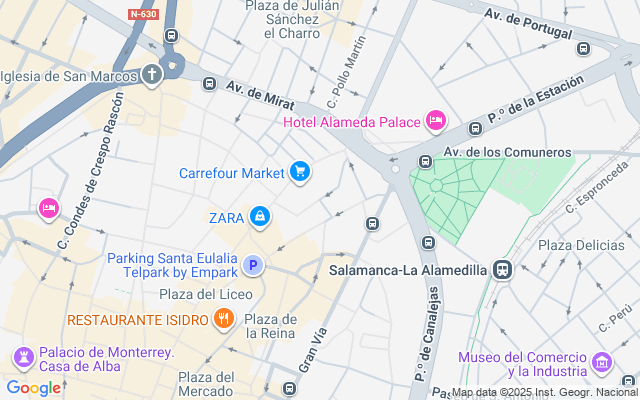This screenshot has height=400, width=640.
Task: Select the Carrefour Market shopping pin
Action: (299, 172)
